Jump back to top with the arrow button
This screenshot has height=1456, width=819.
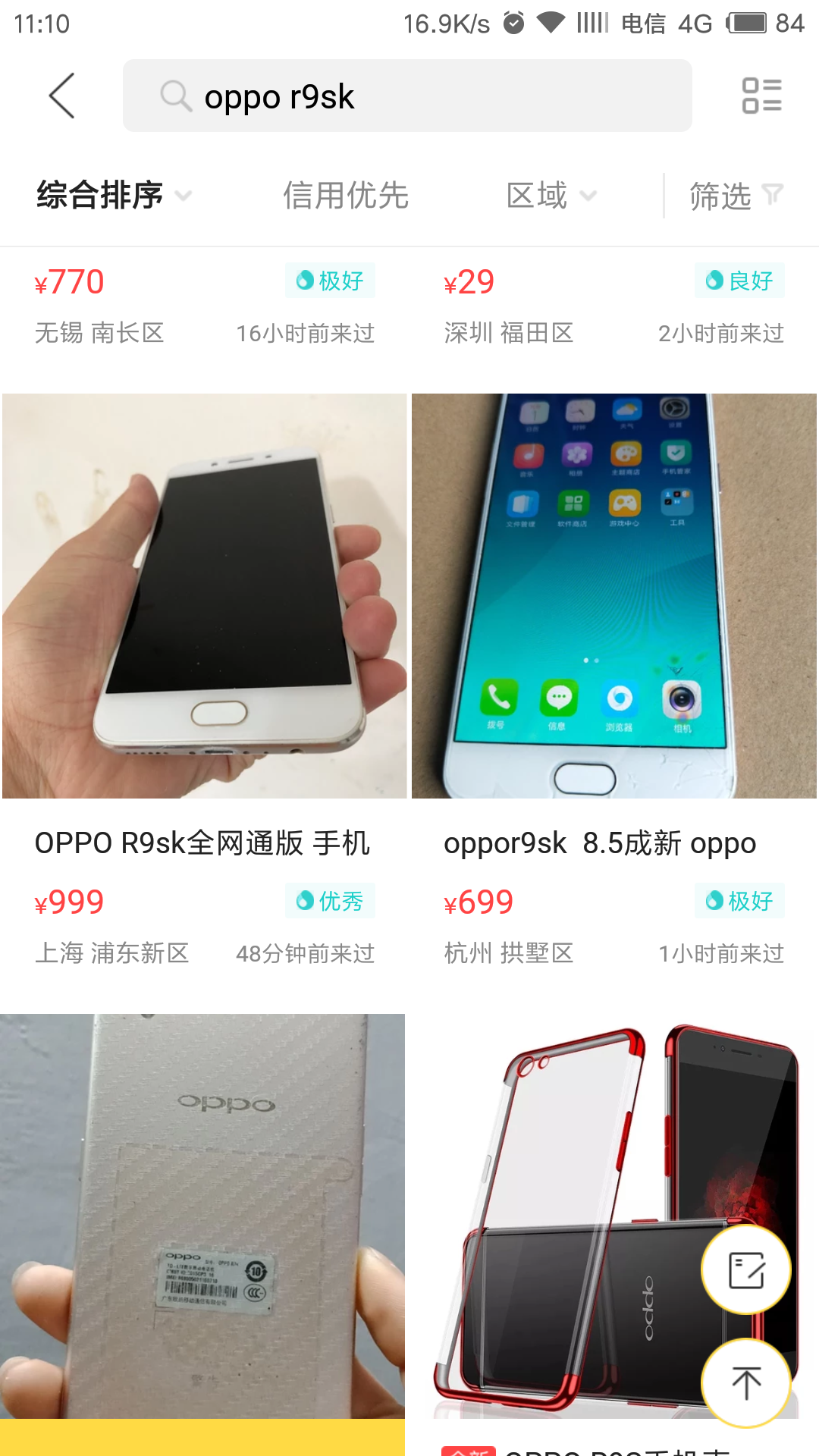746,1382
